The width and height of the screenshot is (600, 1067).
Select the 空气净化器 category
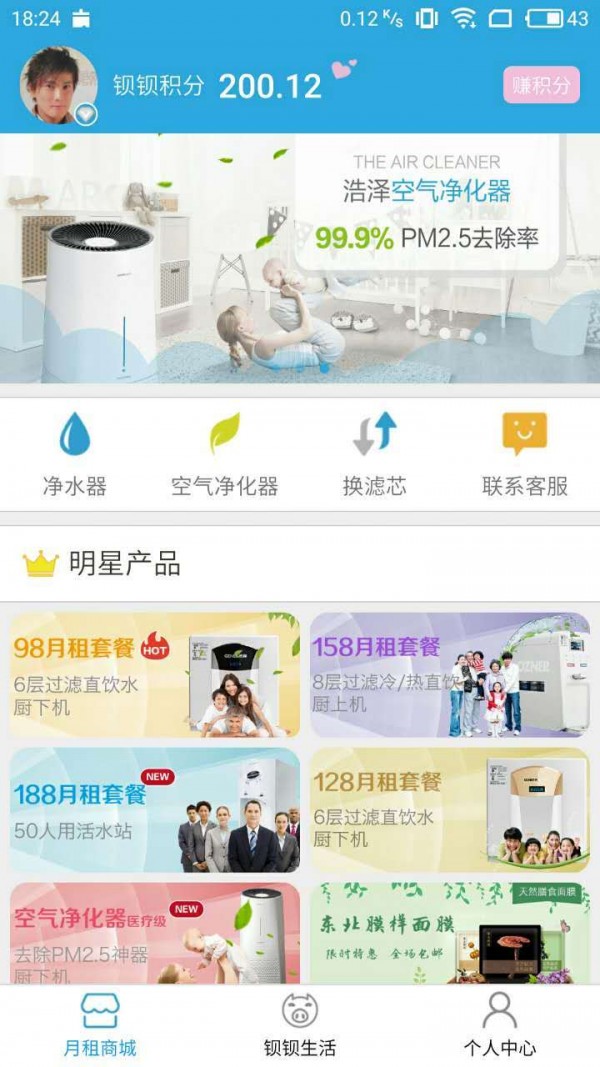[224, 455]
